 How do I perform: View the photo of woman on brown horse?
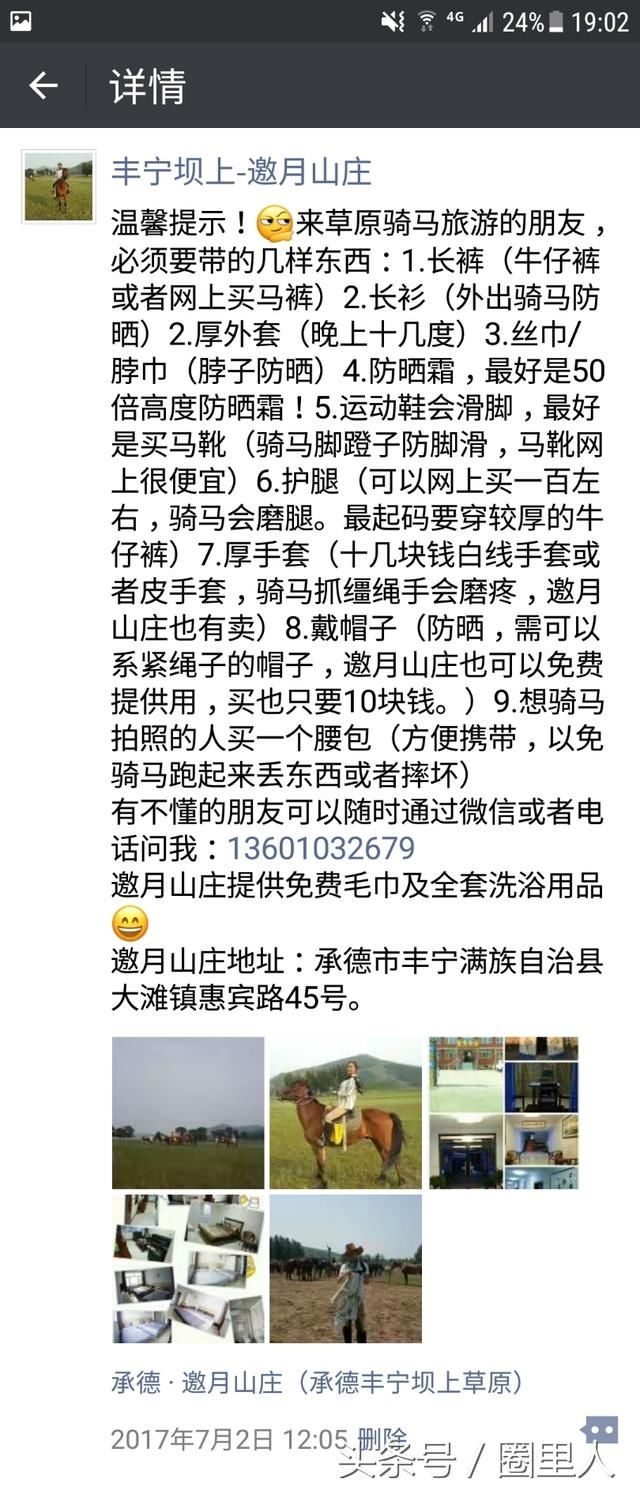coord(345,1112)
